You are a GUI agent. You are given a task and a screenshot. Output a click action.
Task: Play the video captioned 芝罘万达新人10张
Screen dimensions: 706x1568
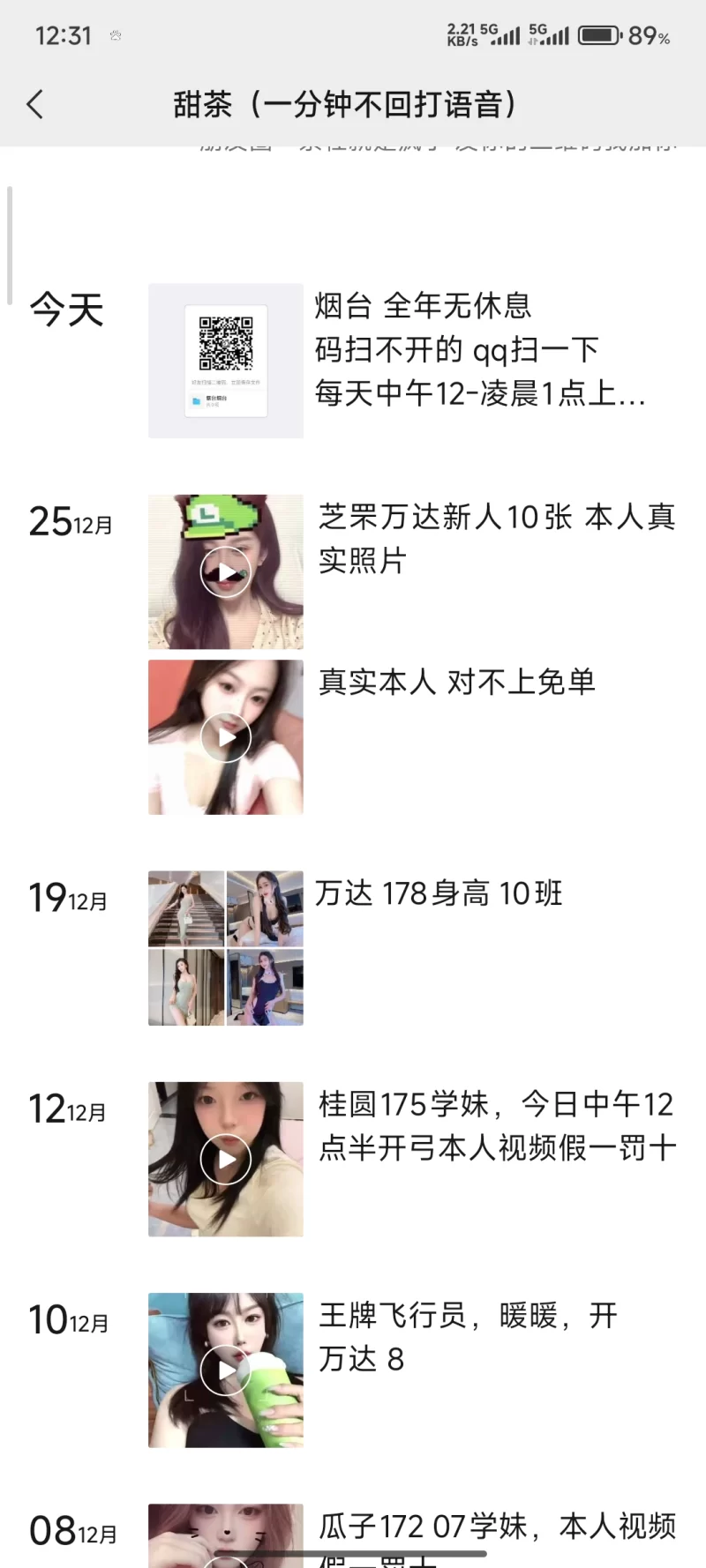(226, 572)
